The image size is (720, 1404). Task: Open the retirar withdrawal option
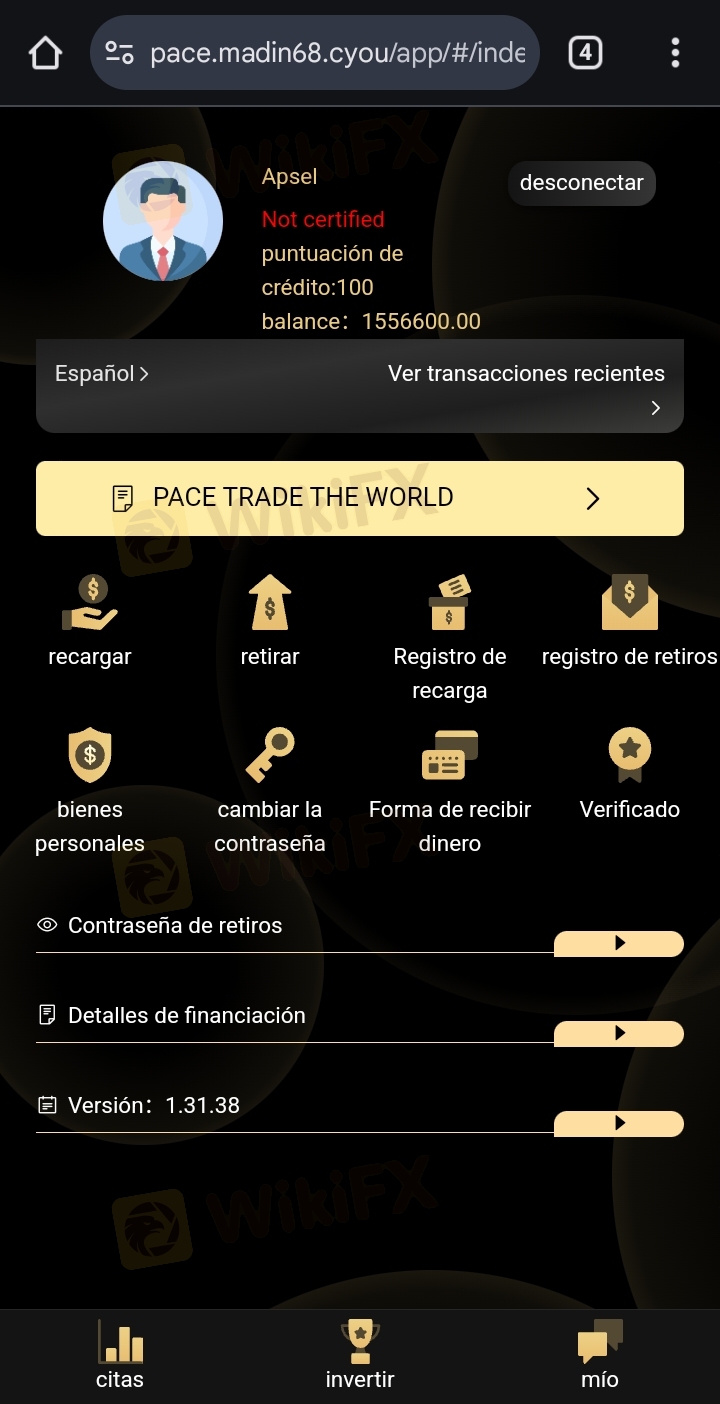[x=270, y=620]
